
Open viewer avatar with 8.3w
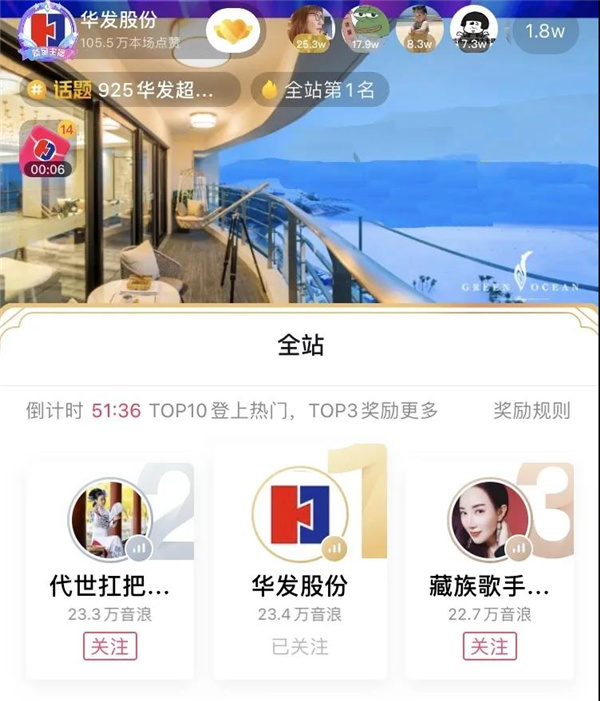click(419, 28)
